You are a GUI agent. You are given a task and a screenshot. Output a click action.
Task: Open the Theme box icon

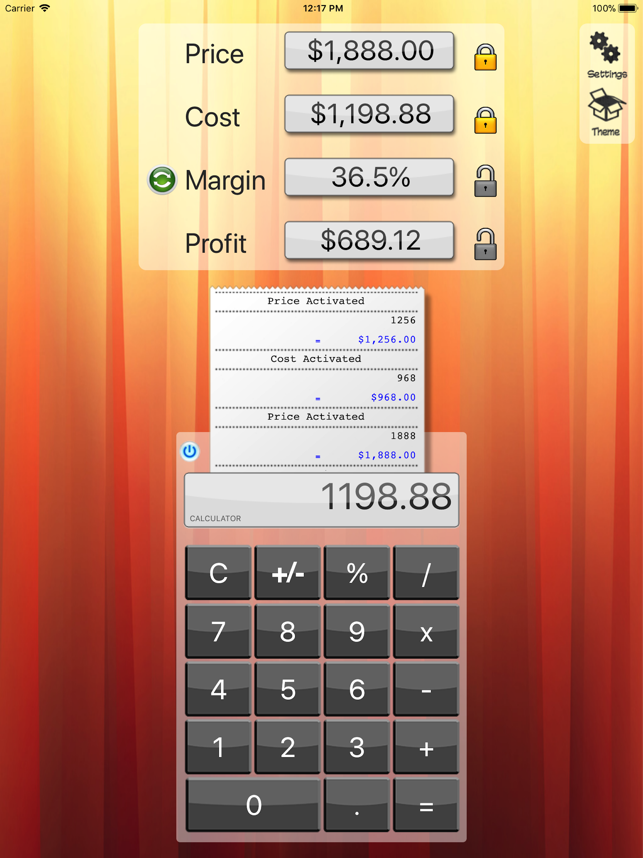click(x=605, y=110)
